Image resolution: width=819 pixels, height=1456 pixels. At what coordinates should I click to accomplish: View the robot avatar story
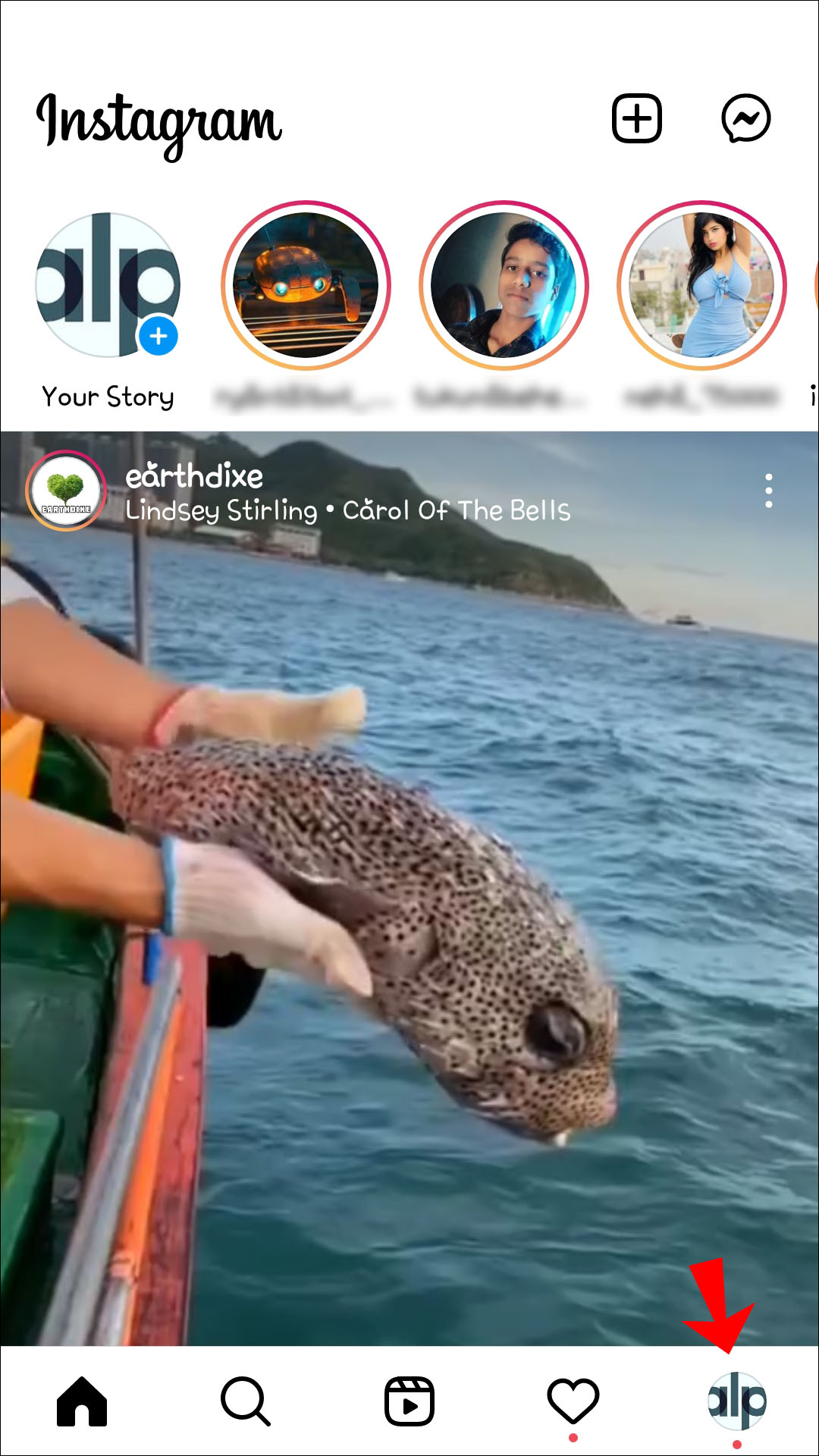(306, 285)
